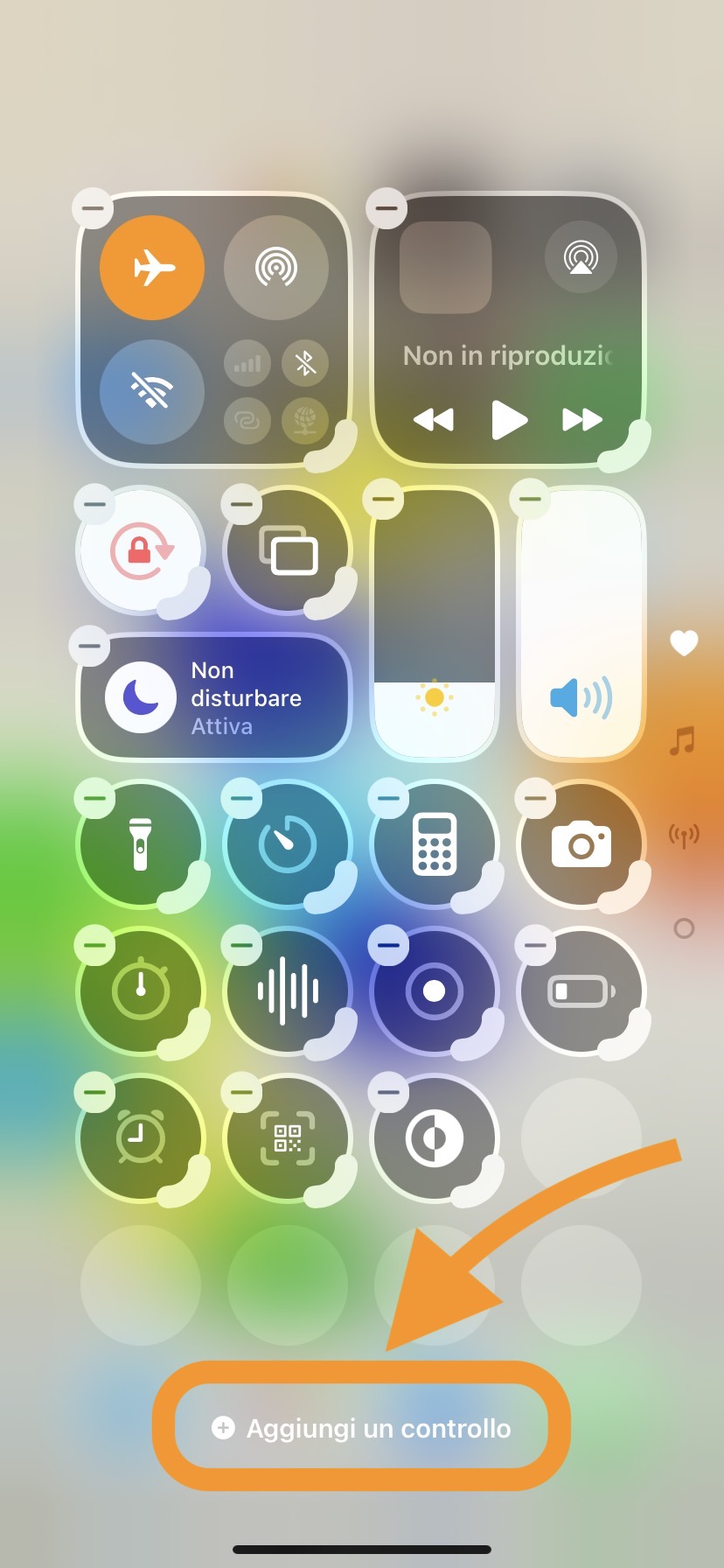Viewport: 724px width, 1568px height.
Task: Remove the calculator control
Action: (x=388, y=798)
